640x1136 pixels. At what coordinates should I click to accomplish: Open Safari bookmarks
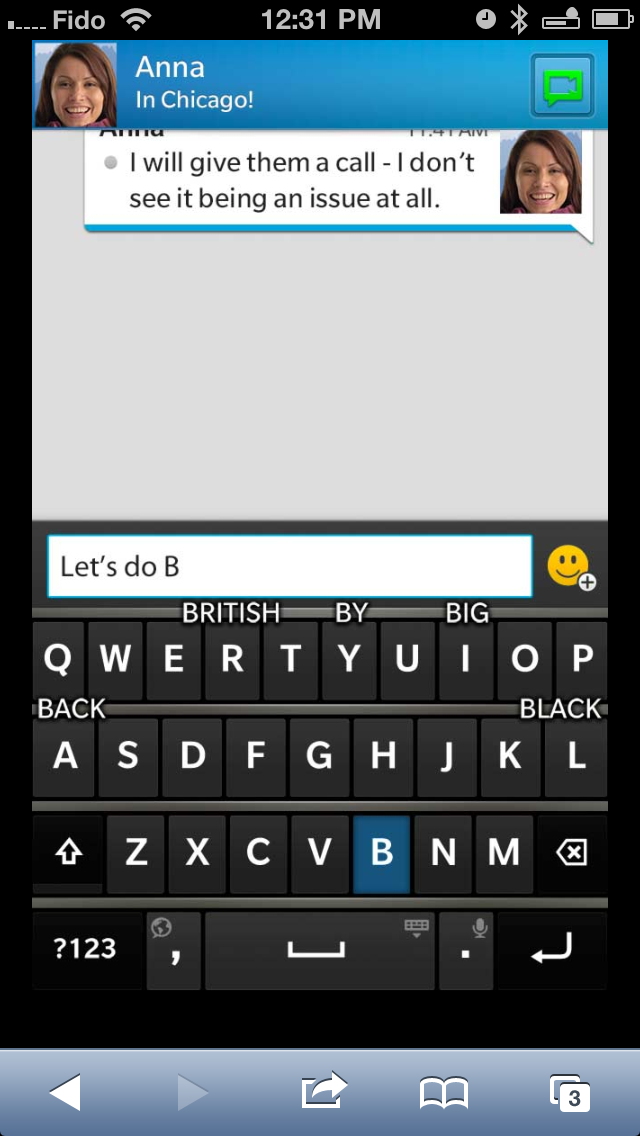(x=444, y=1092)
